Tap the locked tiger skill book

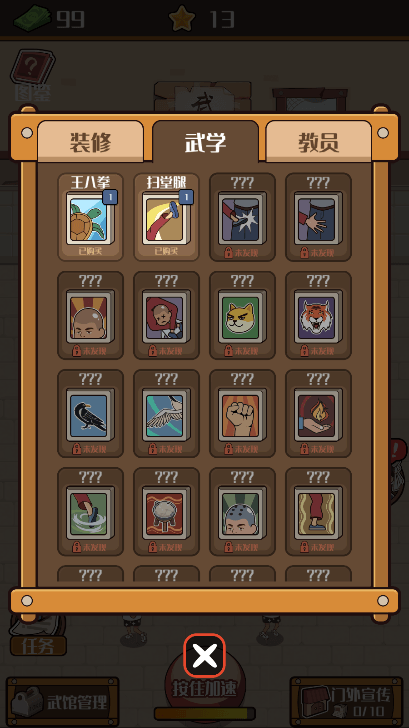click(x=318, y=315)
